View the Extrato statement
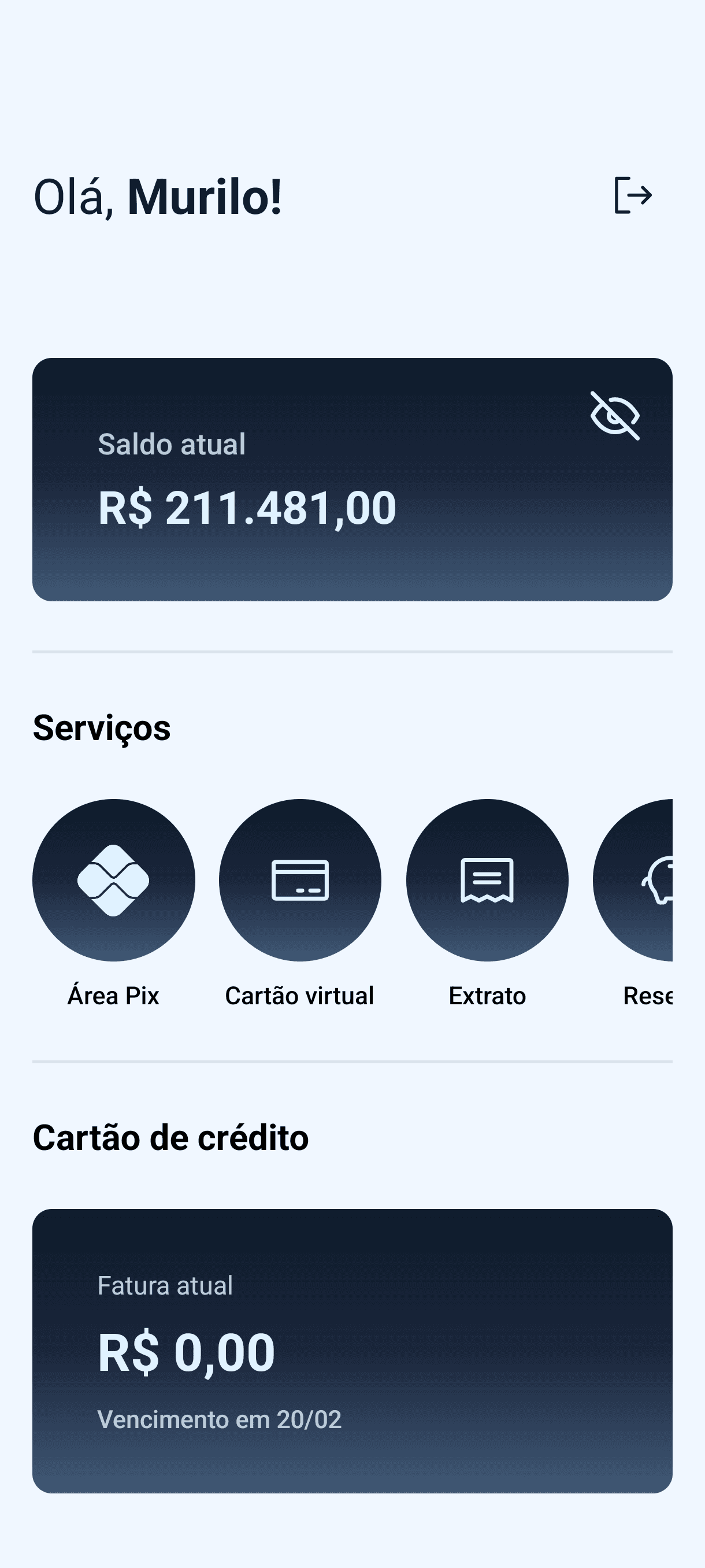 [487, 880]
